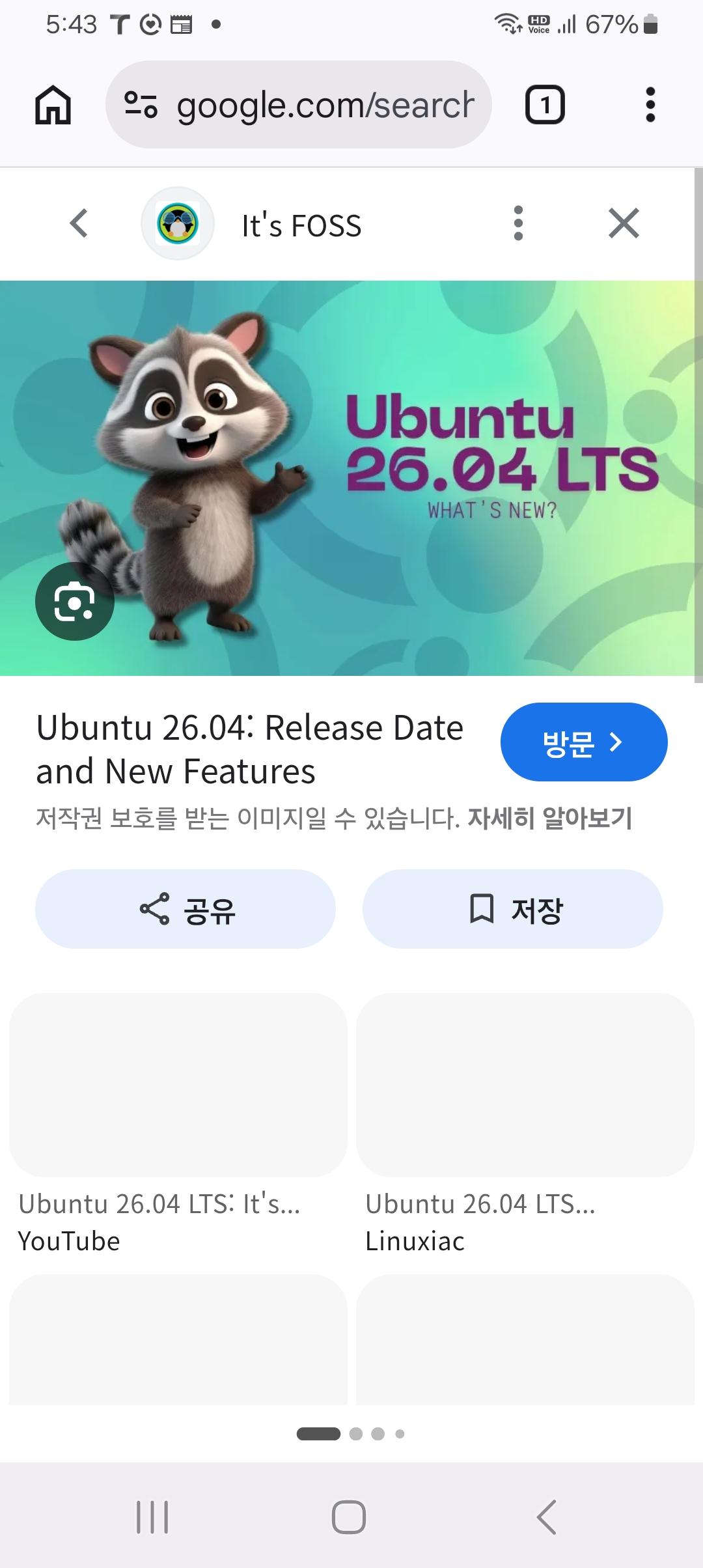Tap the 방문 button to visit page

click(583, 742)
